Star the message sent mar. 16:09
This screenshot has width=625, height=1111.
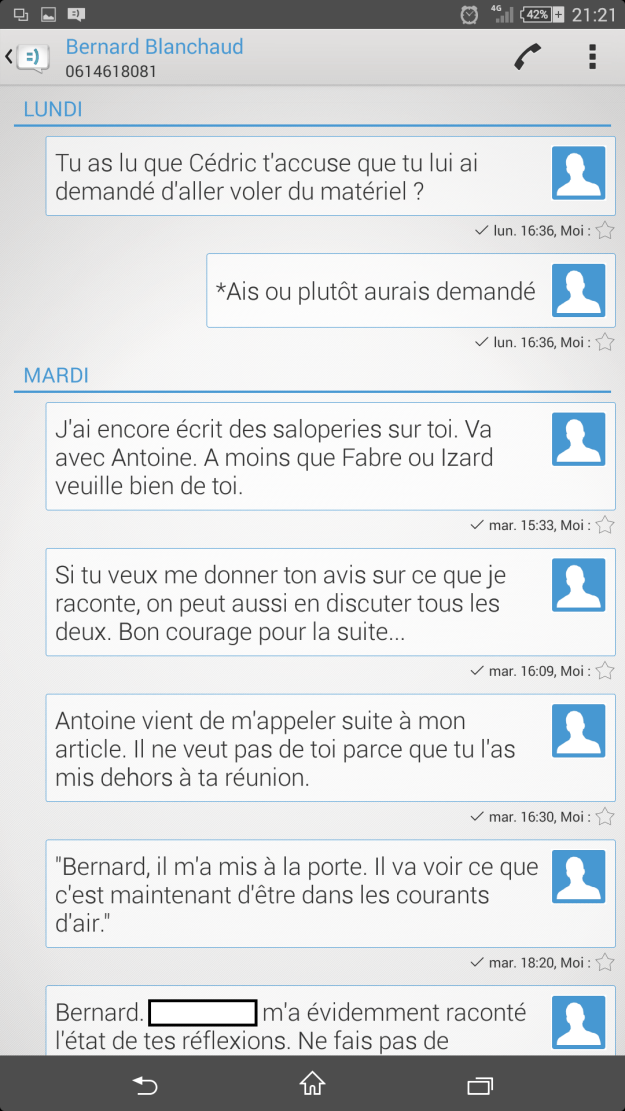click(604, 671)
